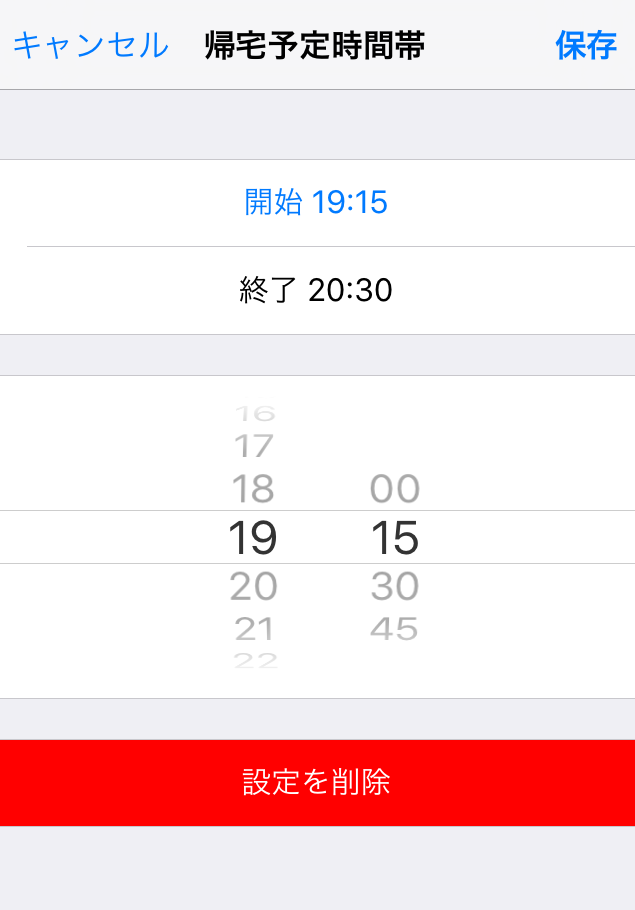Viewport: 635px width, 910px height.
Task: Select the 開始 19:15 start time row
Action: point(316,203)
